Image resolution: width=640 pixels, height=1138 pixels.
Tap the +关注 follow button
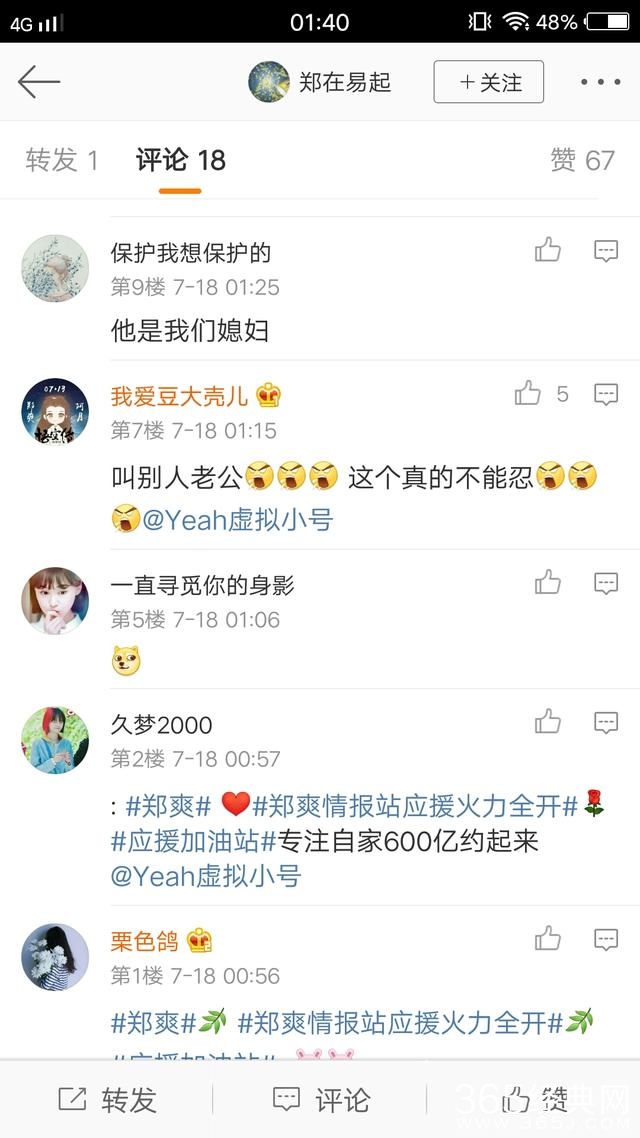click(x=488, y=82)
